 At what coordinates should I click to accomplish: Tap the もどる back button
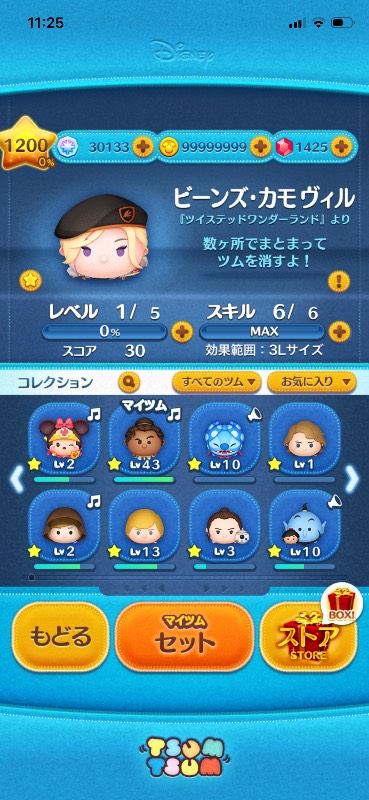60,637
